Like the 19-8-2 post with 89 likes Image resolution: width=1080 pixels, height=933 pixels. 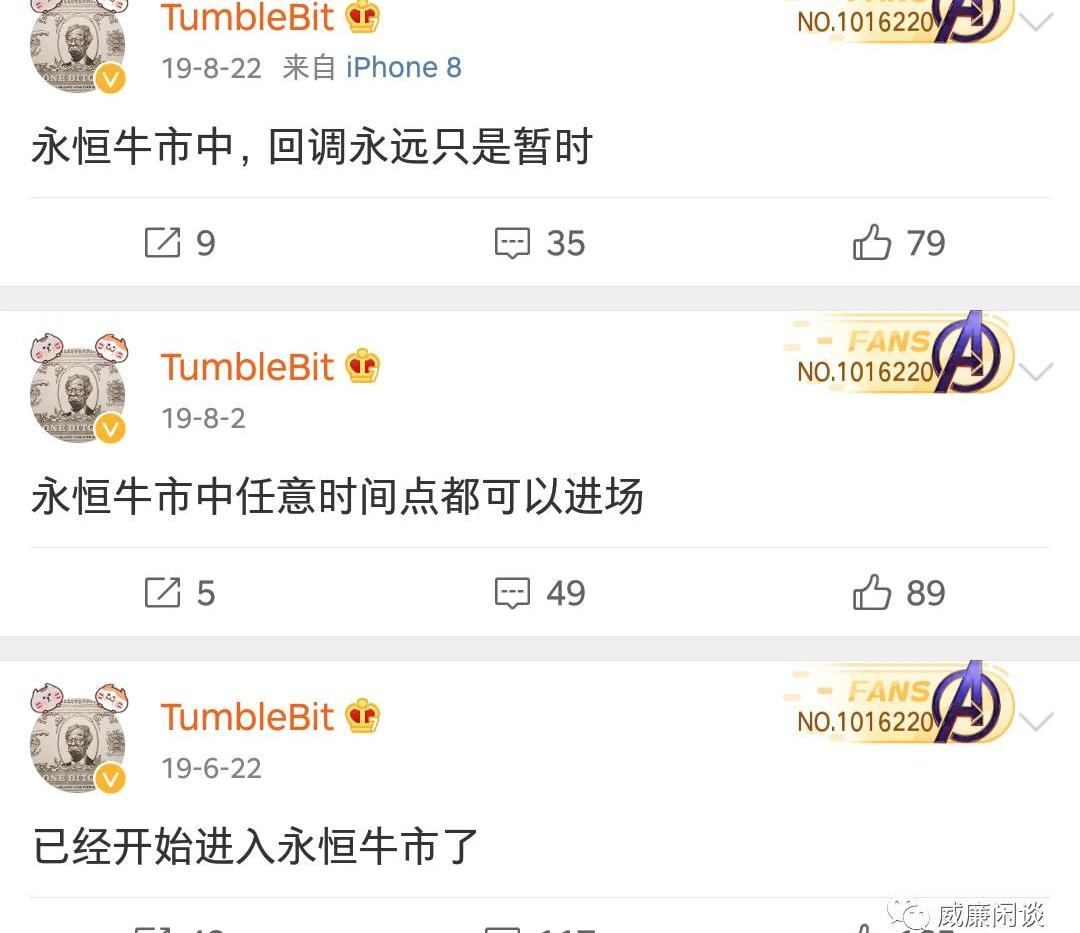tap(898, 593)
